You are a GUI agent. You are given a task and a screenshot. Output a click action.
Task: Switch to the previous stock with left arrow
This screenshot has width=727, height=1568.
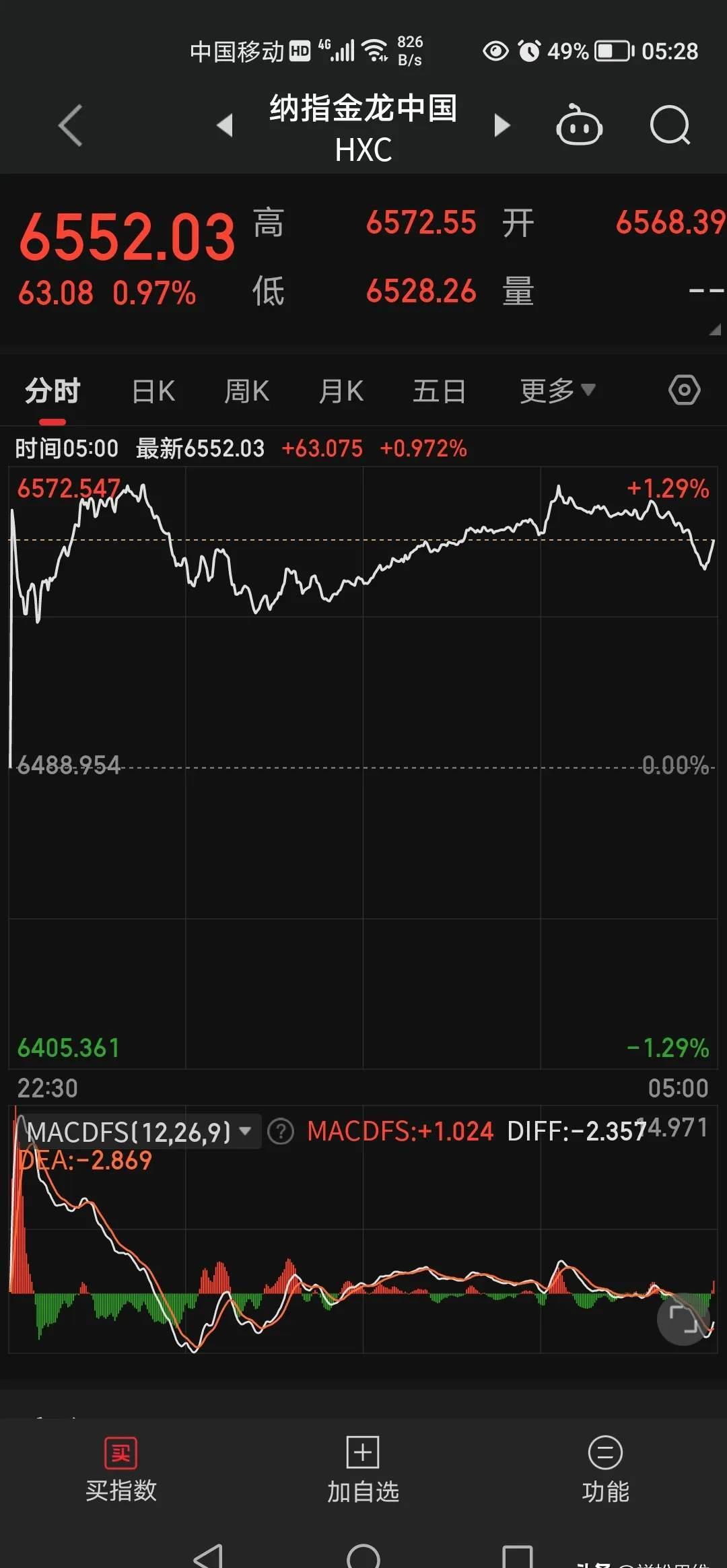(x=226, y=125)
